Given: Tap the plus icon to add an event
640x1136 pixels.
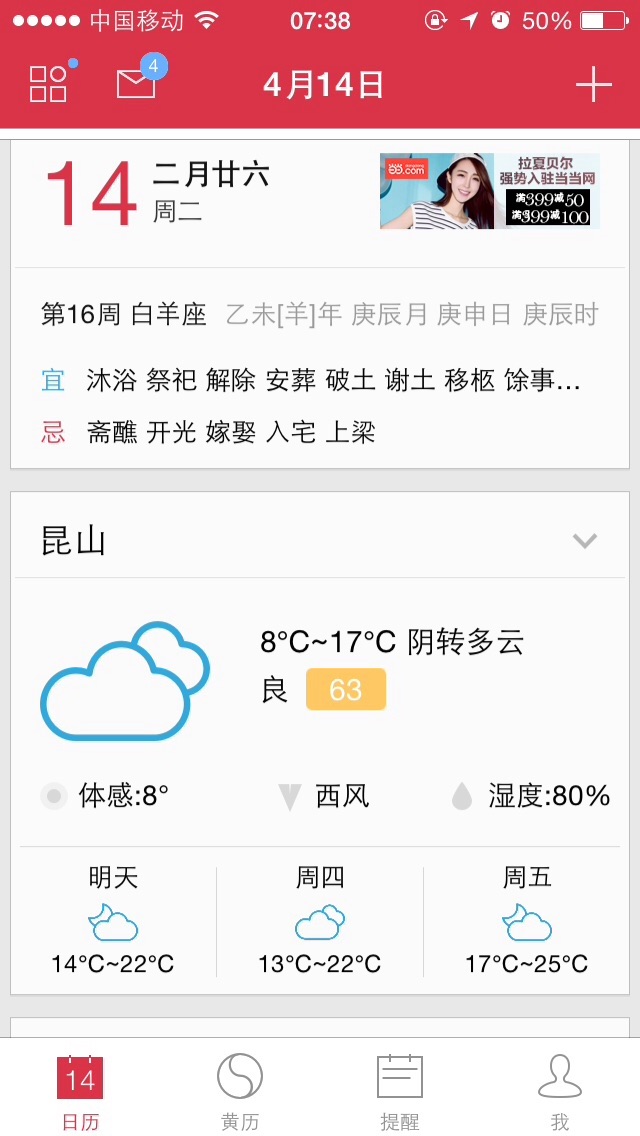Looking at the screenshot, I should (594, 85).
